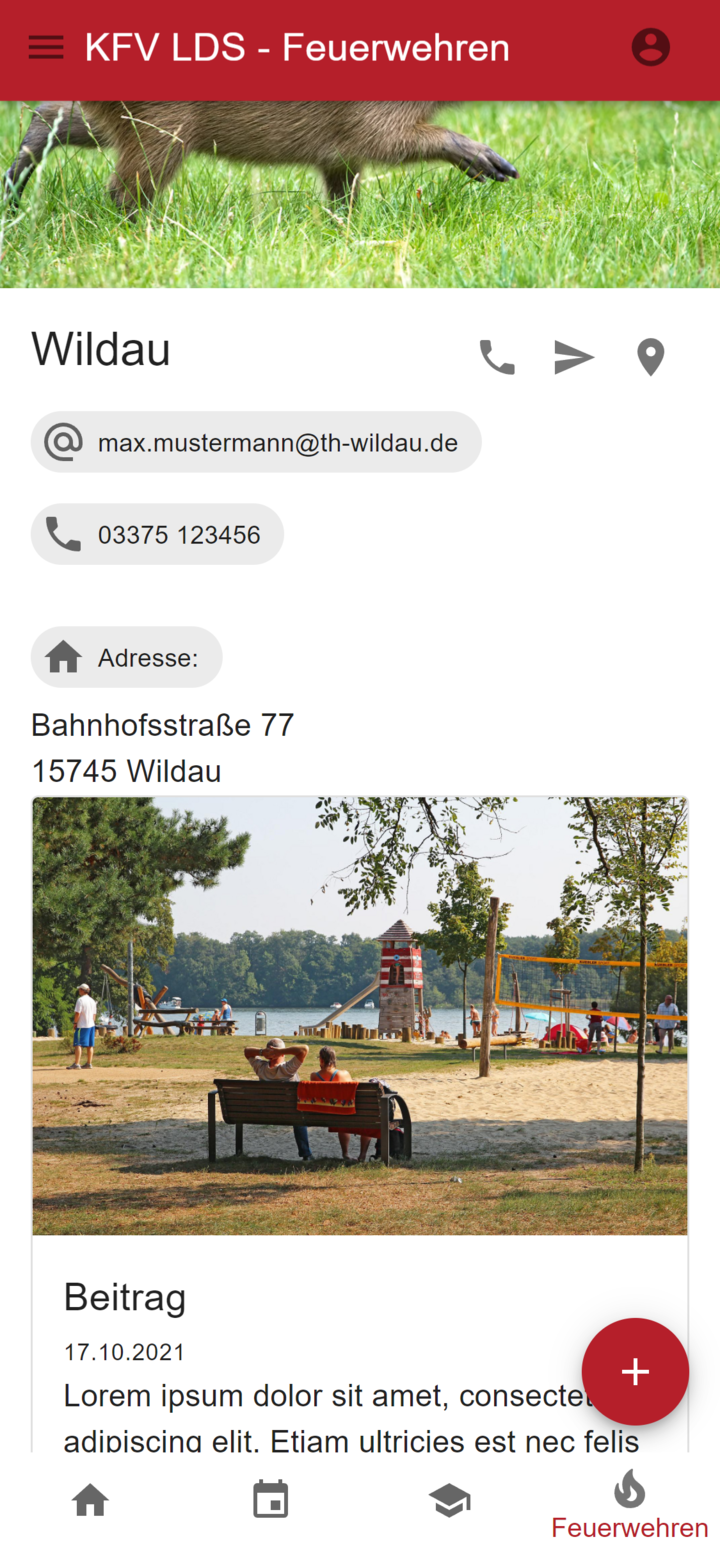
Task: Select the Feuerwehren tab
Action: (630, 1505)
